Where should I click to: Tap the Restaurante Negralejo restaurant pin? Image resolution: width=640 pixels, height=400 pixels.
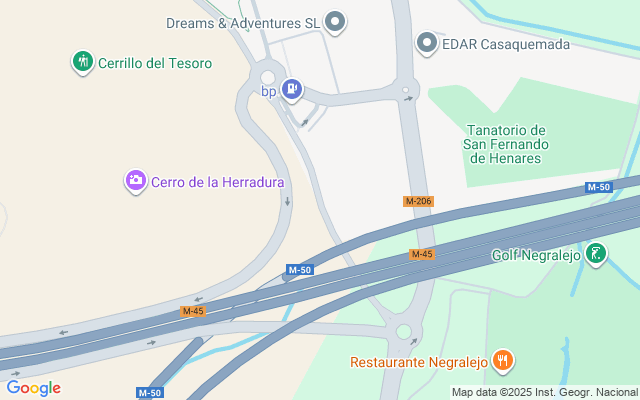coord(503,360)
